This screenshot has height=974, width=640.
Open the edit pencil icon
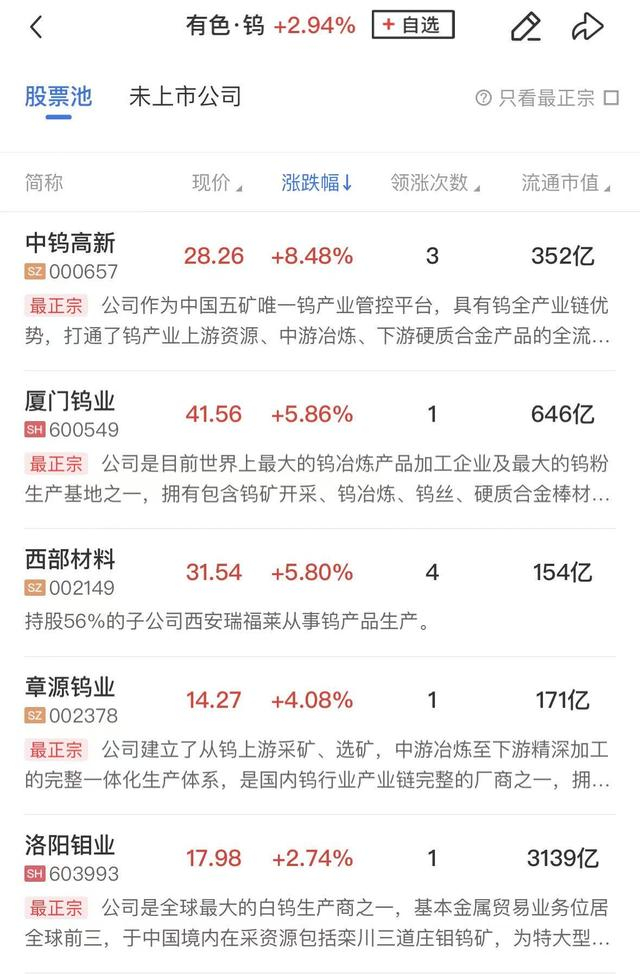coord(525,27)
